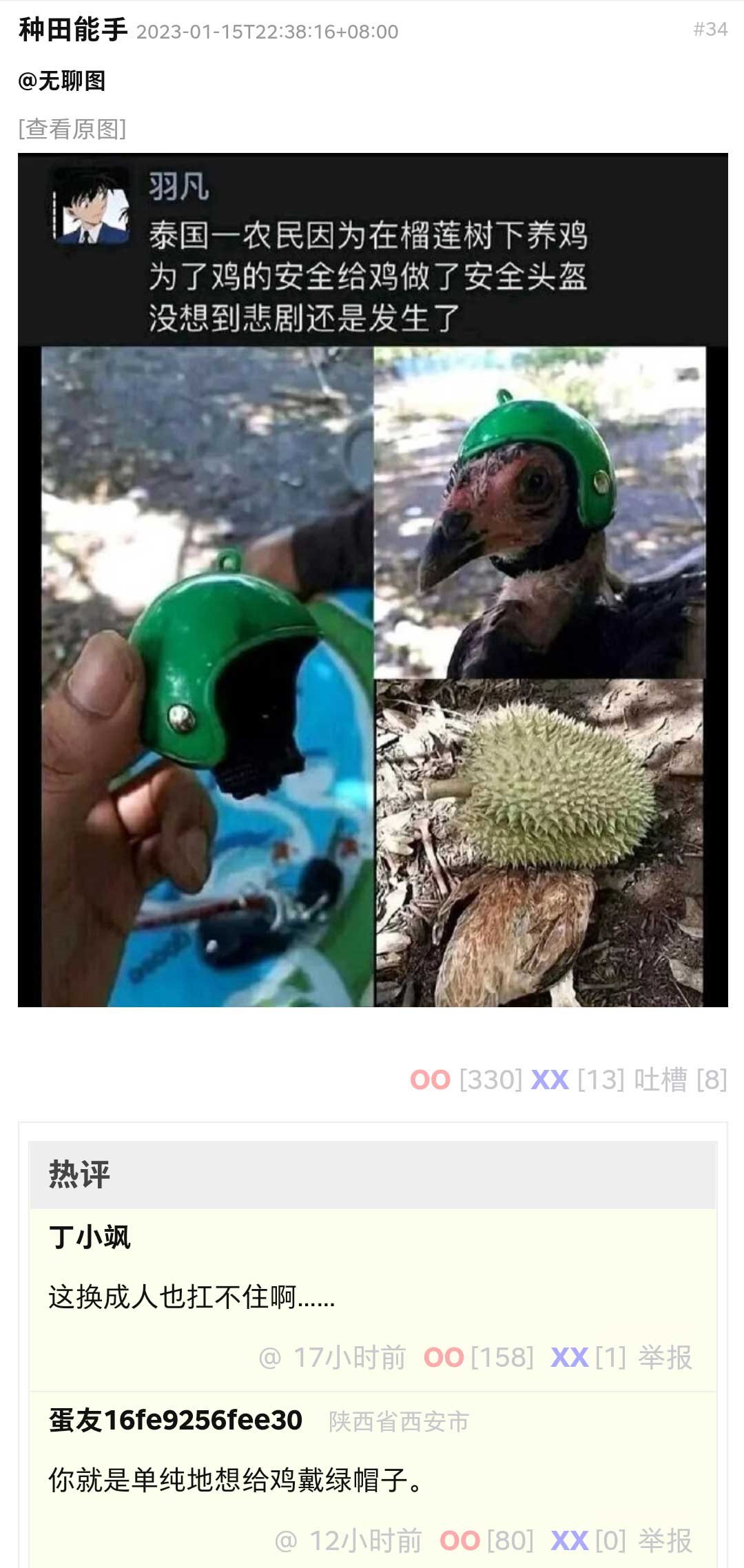This screenshot has height=1568, width=744.
Task: Vote OO on 丁小飒's comment
Action: tap(444, 1358)
